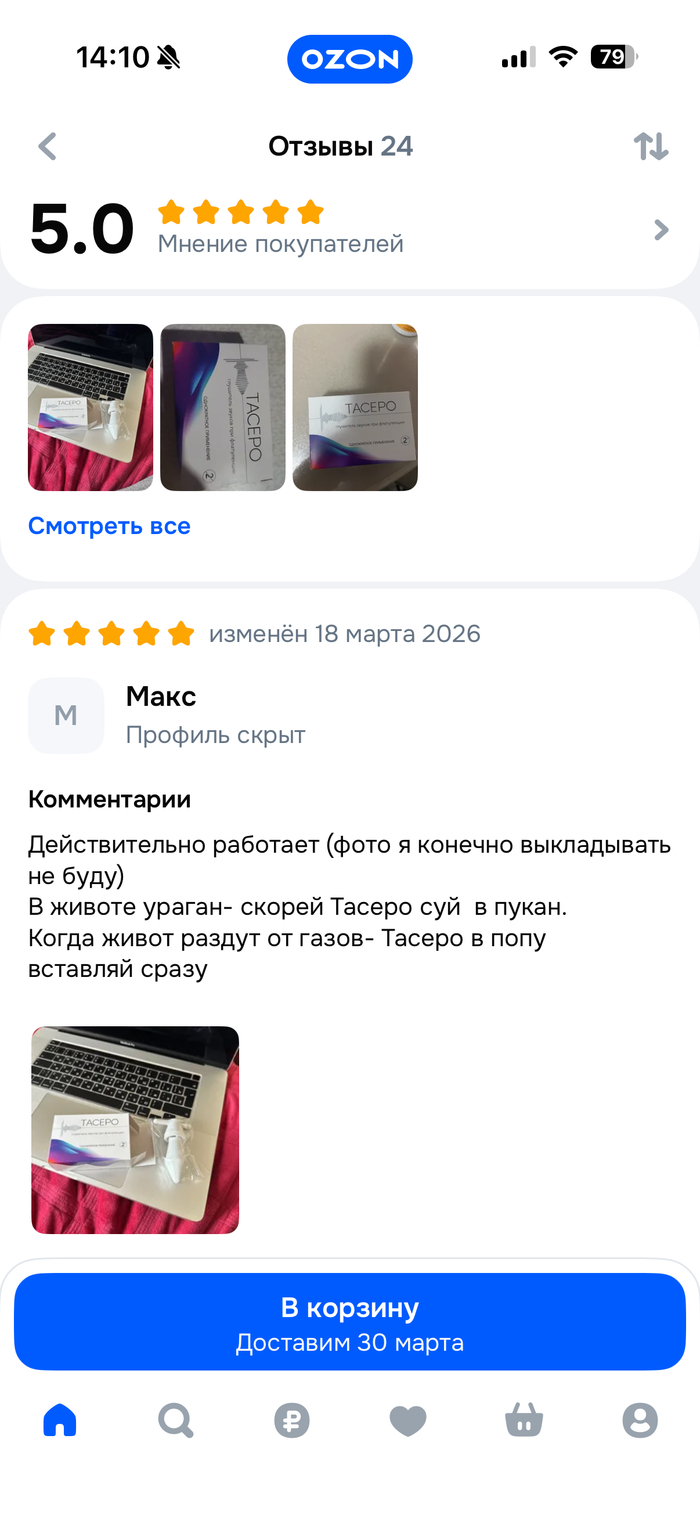This screenshot has height=1522, width=700.
Task: Go to the favorites heart tab
Action: tap(408, 1420)
